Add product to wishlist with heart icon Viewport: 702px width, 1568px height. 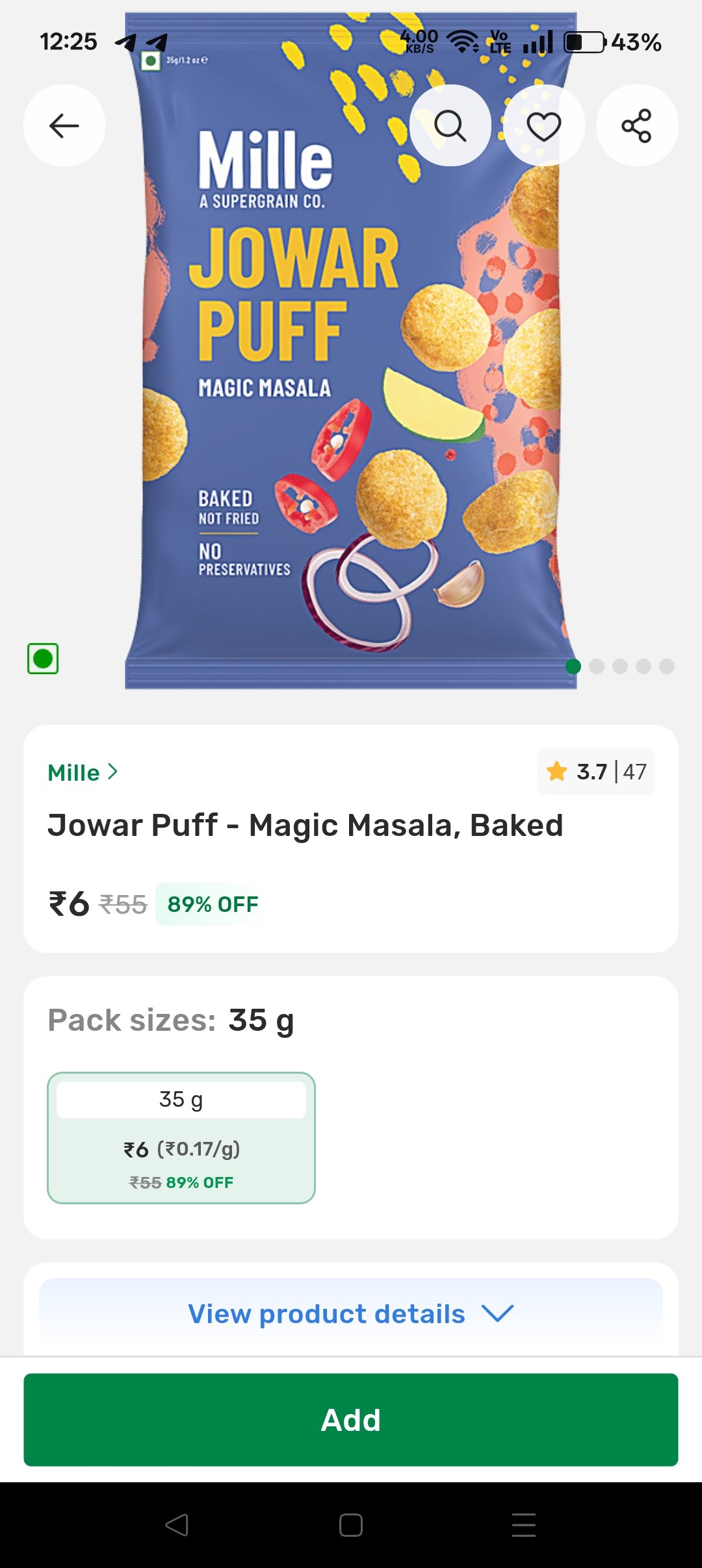[543, 125]
